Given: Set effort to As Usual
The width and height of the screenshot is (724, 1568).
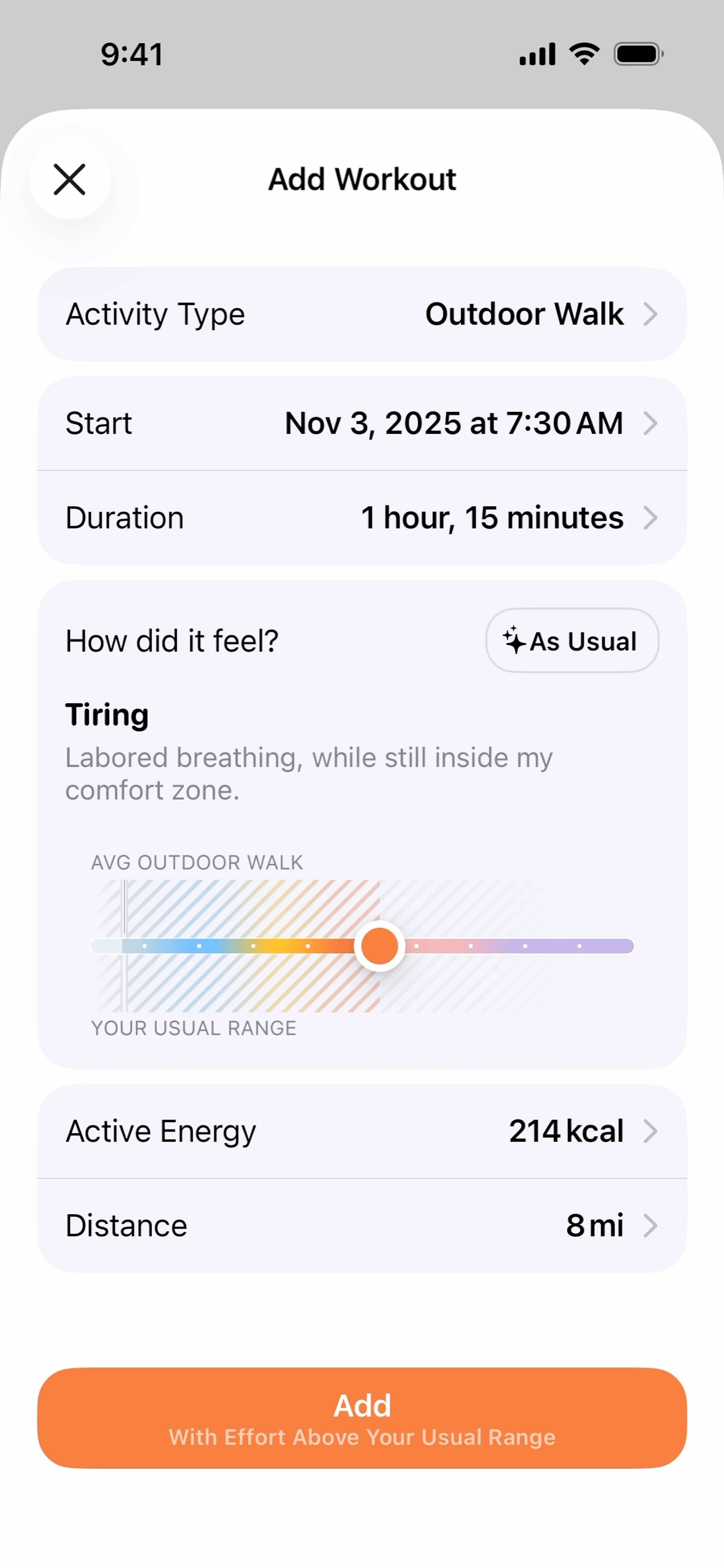Looking at the screenshot, I should (571, 640).
